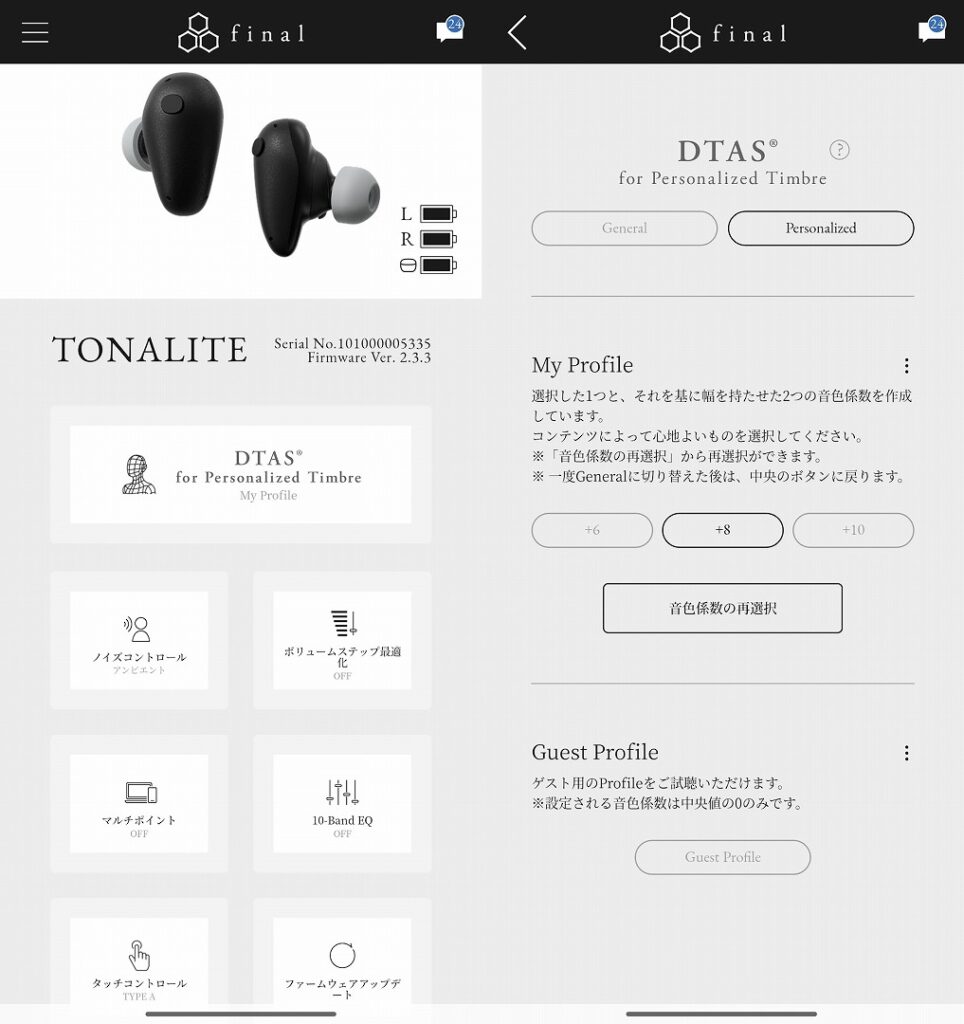
Task: Tap the 音色係数の再選択 button
Action: pos(722,608)
